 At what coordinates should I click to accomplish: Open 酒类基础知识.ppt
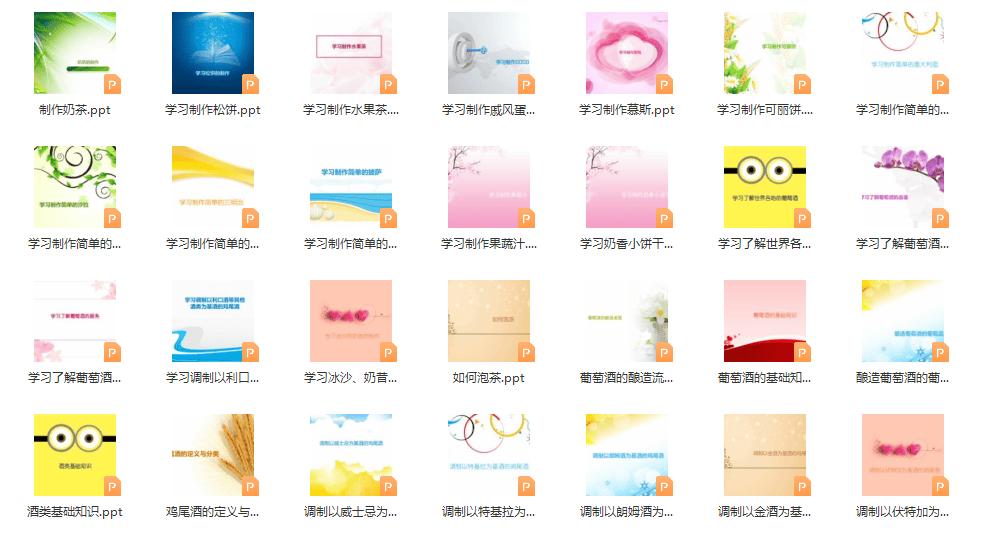75,455
